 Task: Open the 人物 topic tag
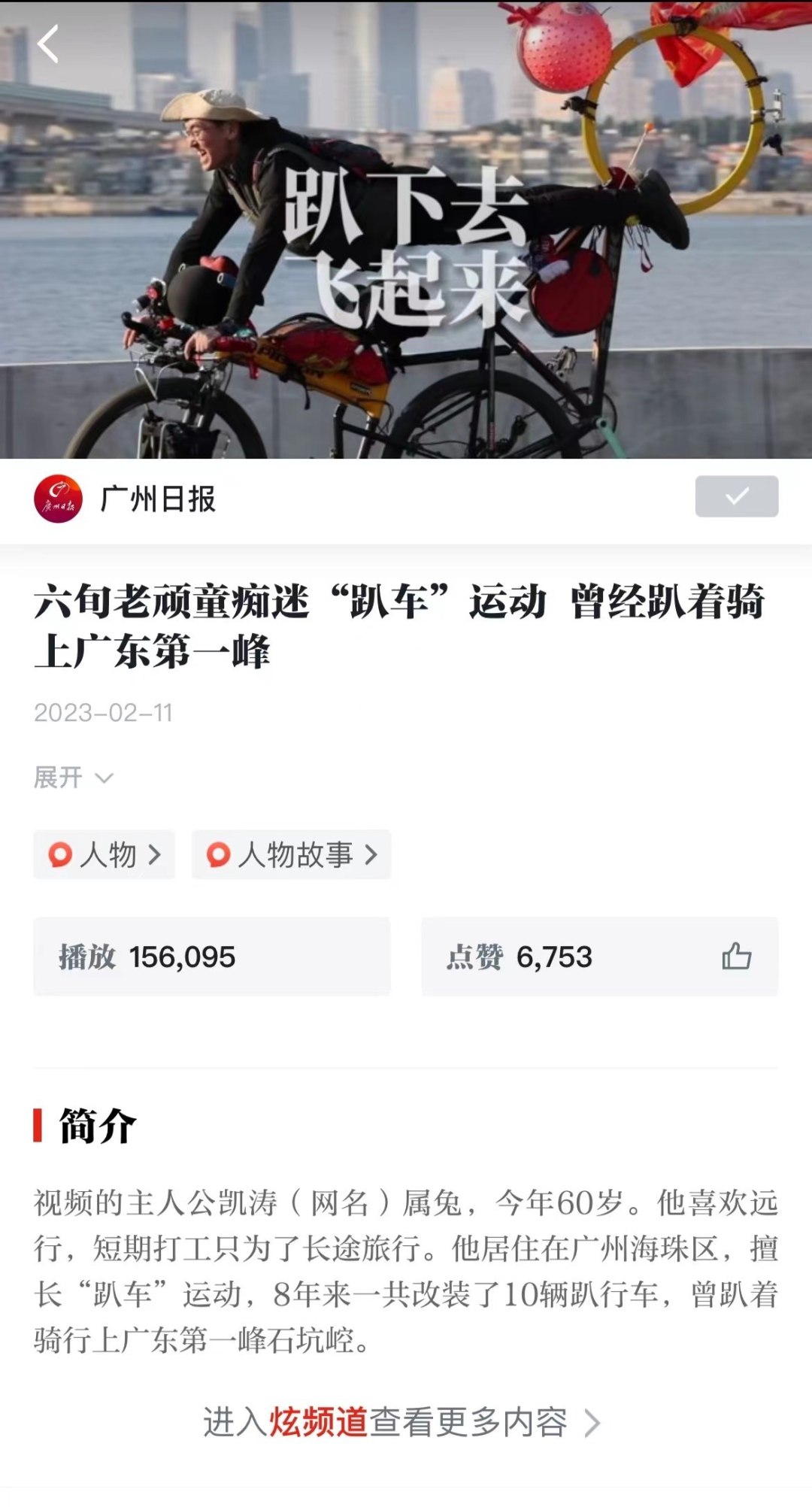pos(105,855)
